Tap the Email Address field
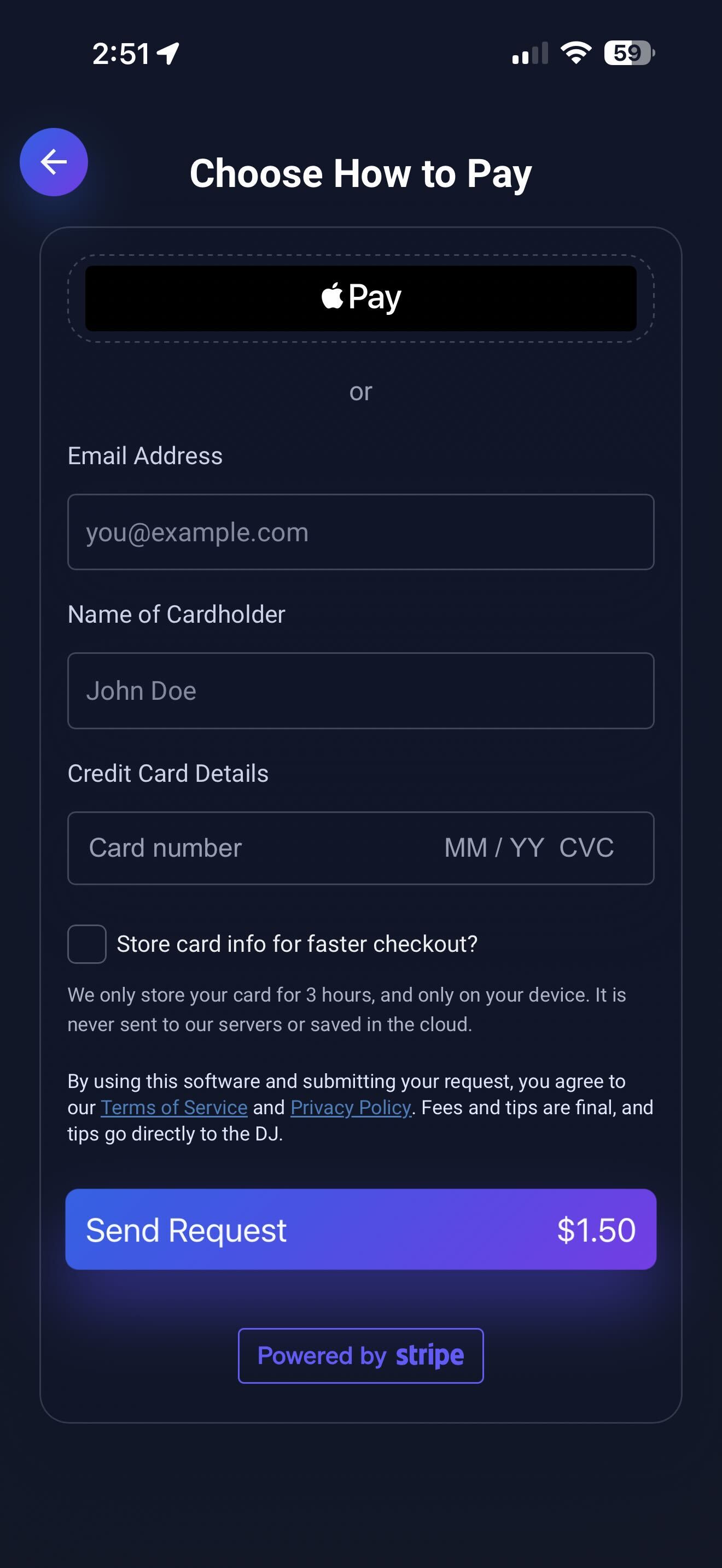The height and width of the screenshot is (1568, 722). [x=360, y=532]
